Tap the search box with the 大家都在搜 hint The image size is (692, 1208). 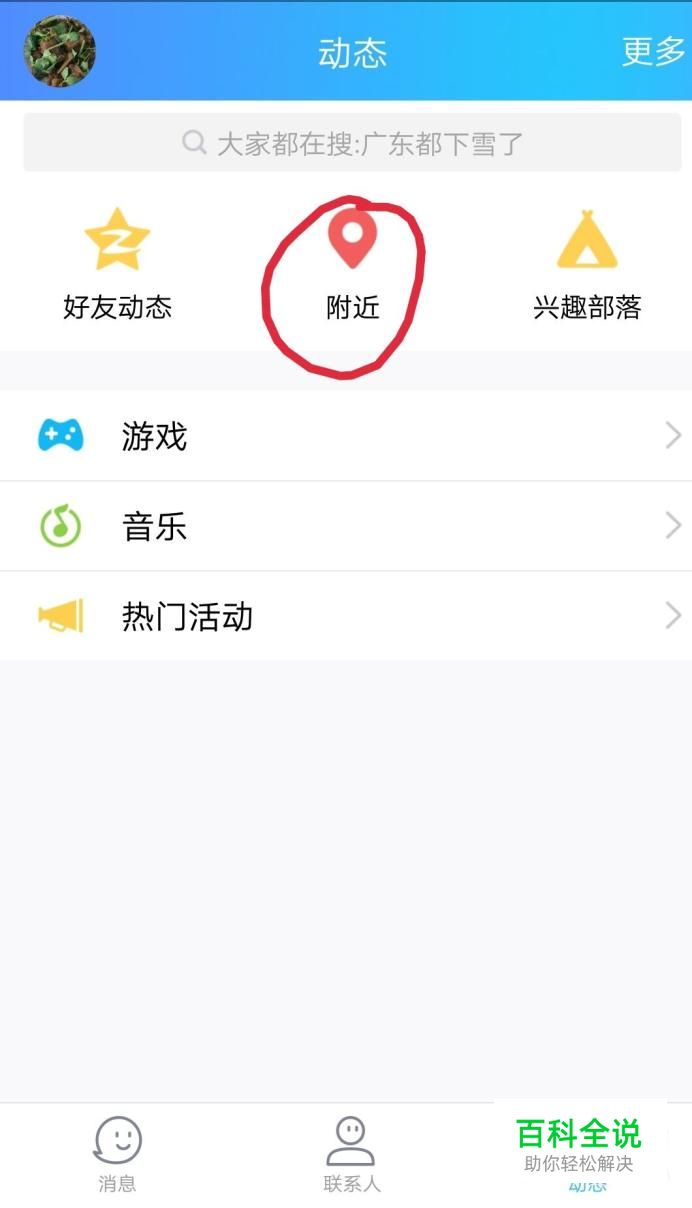click(x=352, y=143)
